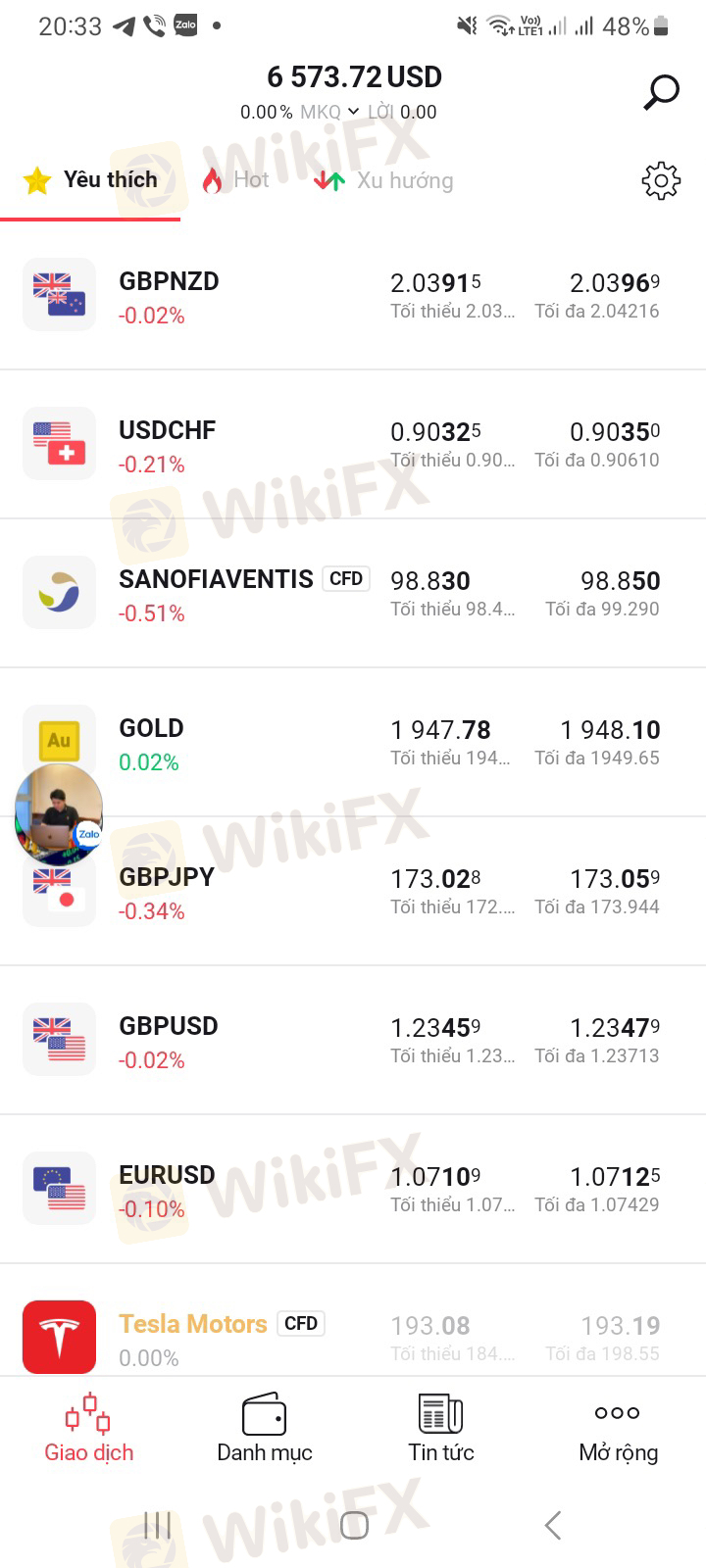706x1568 pixels.
Task: Open the GBPJPY instrument row
Action: coord(353,891)
